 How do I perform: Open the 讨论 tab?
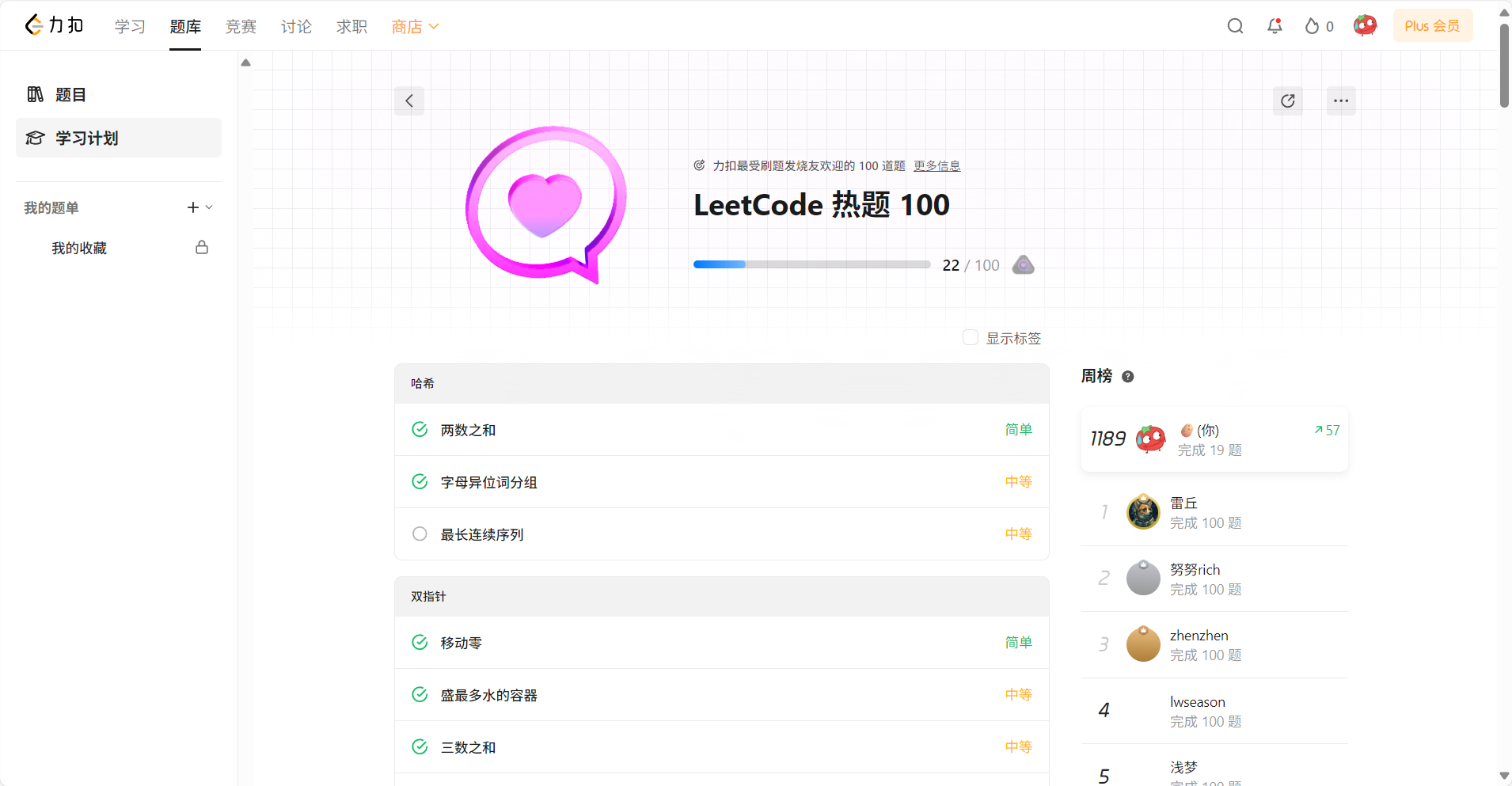[296, 27]
